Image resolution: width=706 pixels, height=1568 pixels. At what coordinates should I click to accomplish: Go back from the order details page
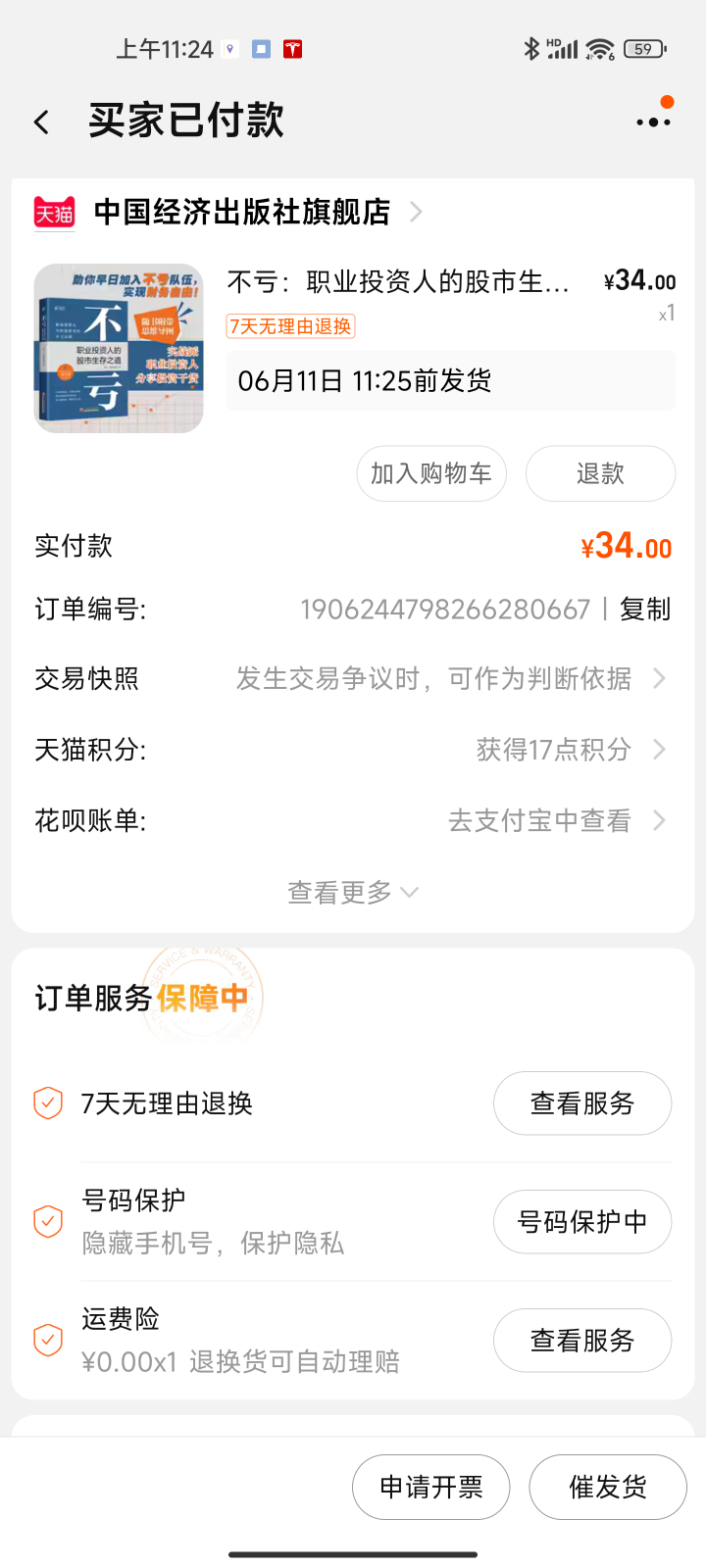pos(41,122)
